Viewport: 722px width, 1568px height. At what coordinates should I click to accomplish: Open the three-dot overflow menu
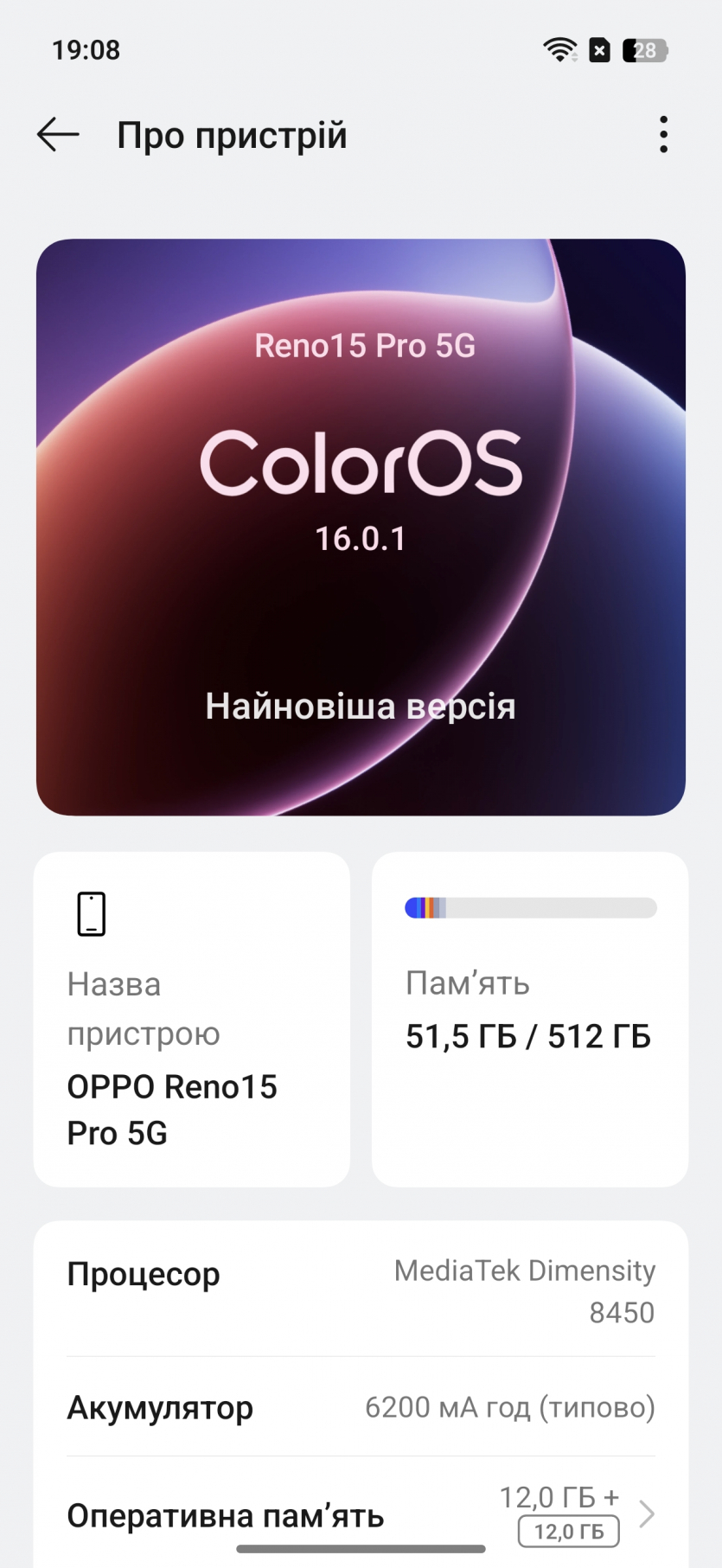663,135
